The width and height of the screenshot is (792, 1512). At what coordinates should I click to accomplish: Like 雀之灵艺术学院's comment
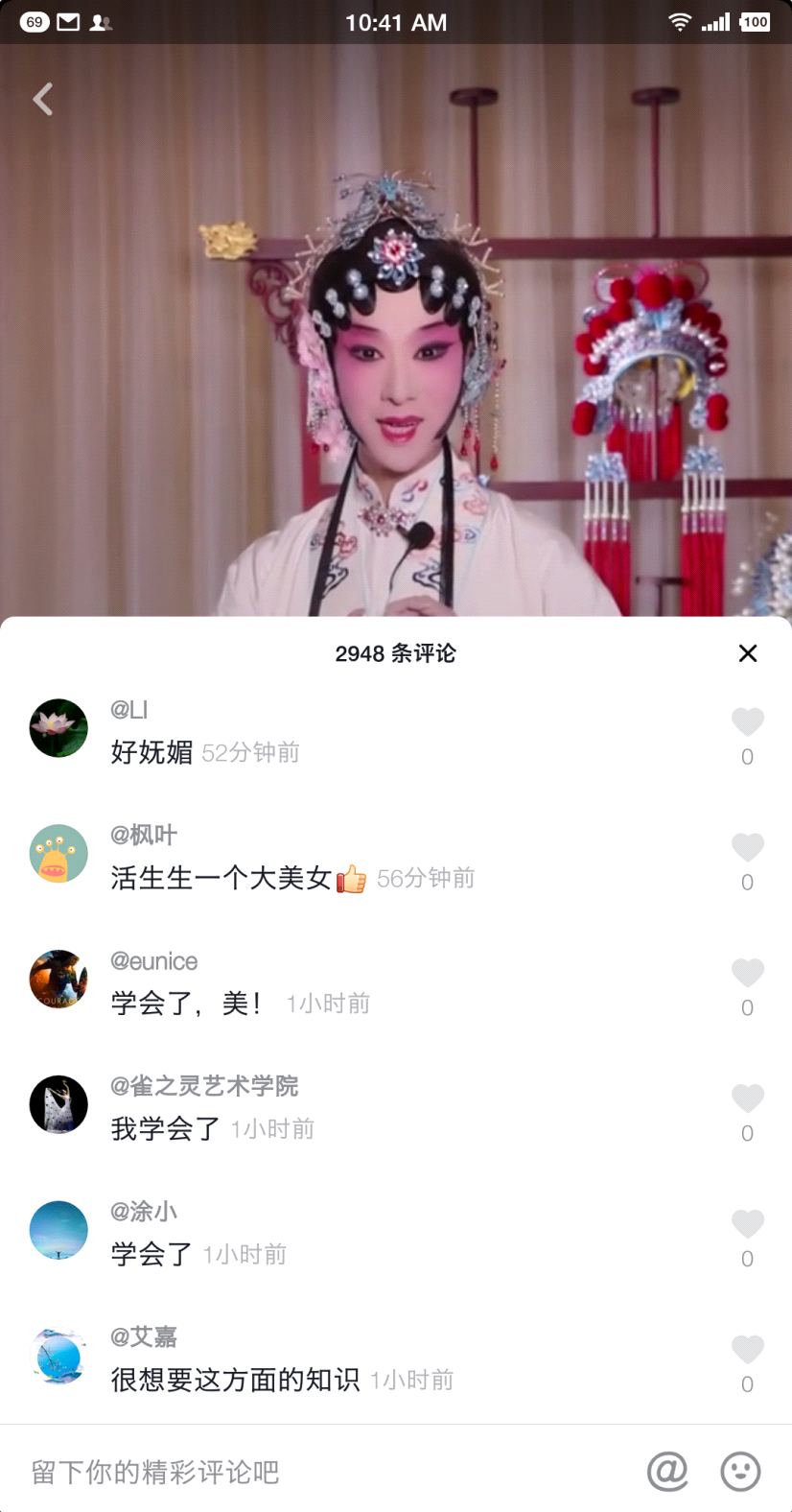tap(747, 1099)
